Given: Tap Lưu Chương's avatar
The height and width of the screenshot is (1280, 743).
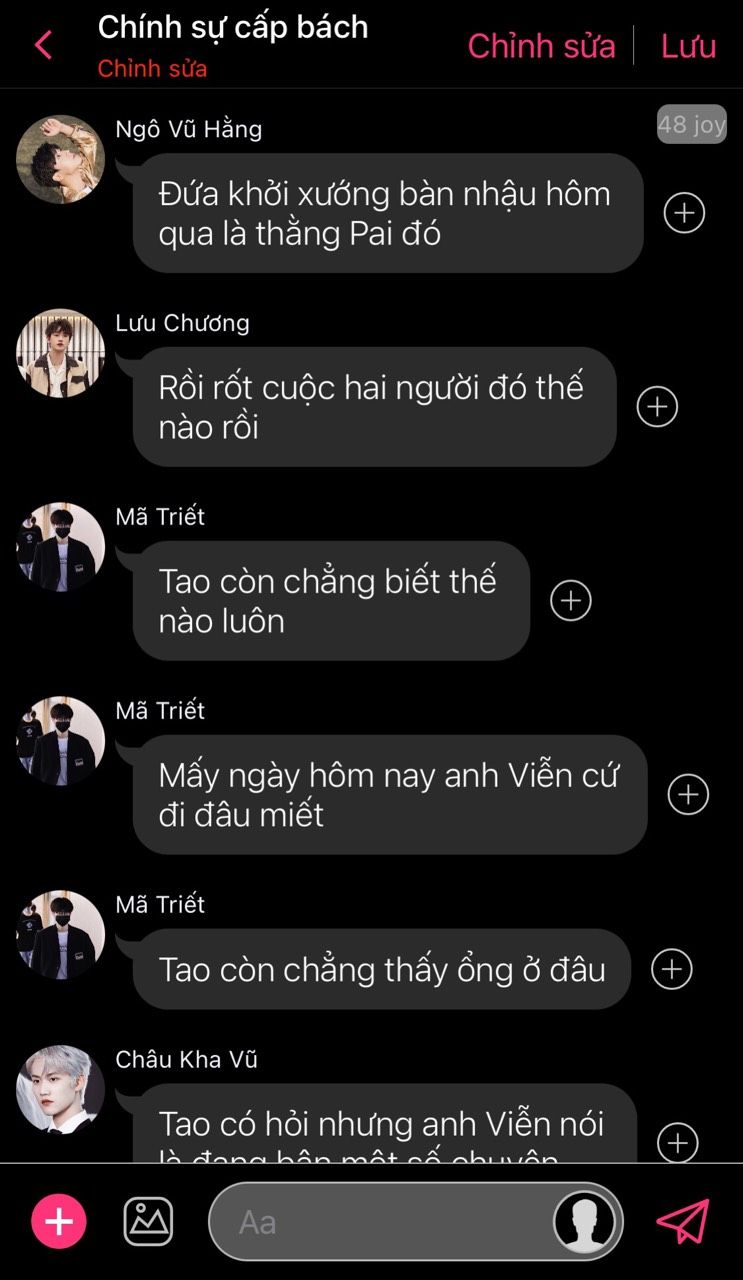Looking at the screenshot, I should point(60,353).
